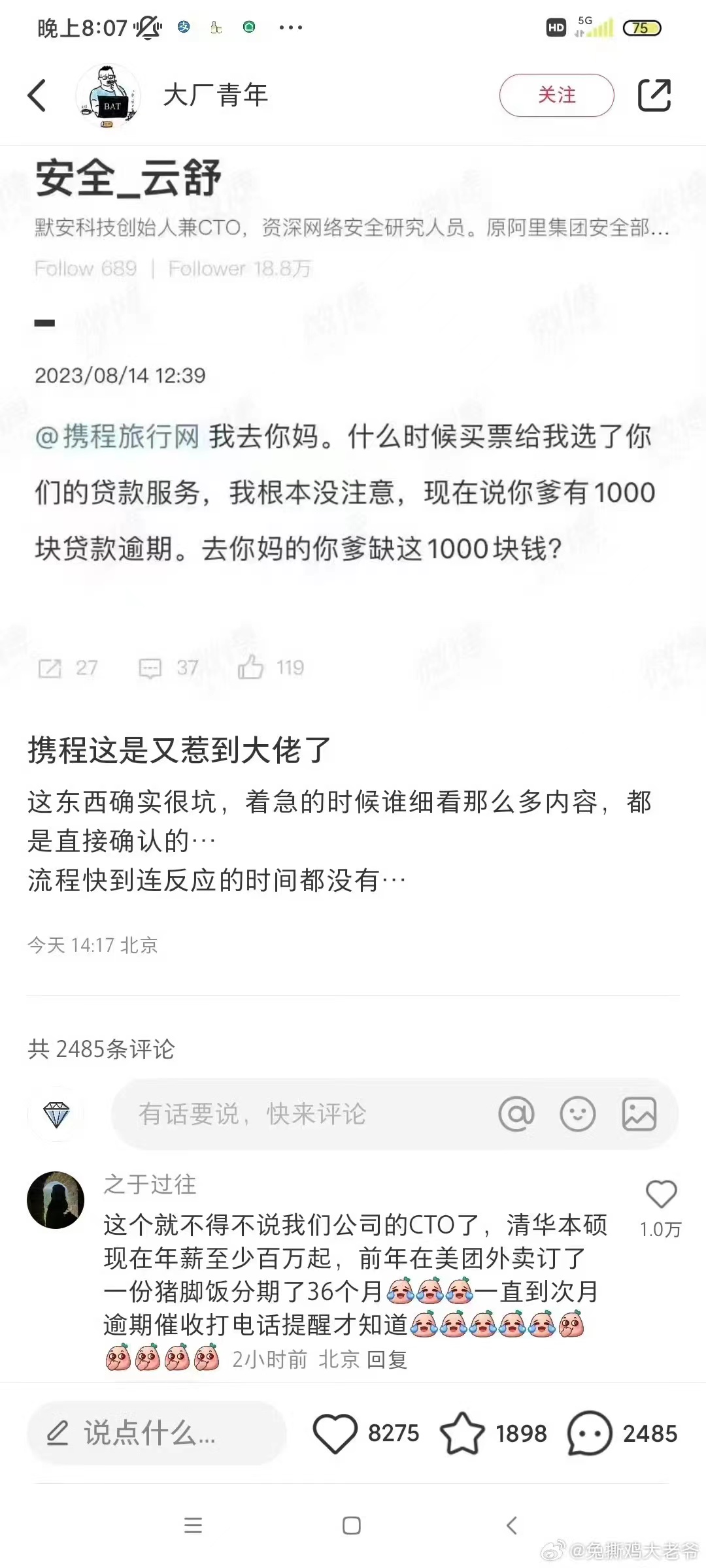The image size is (706, 1568).
Task: Tap the 说点什么 input at bottom
Action: tap(157, 1433)
